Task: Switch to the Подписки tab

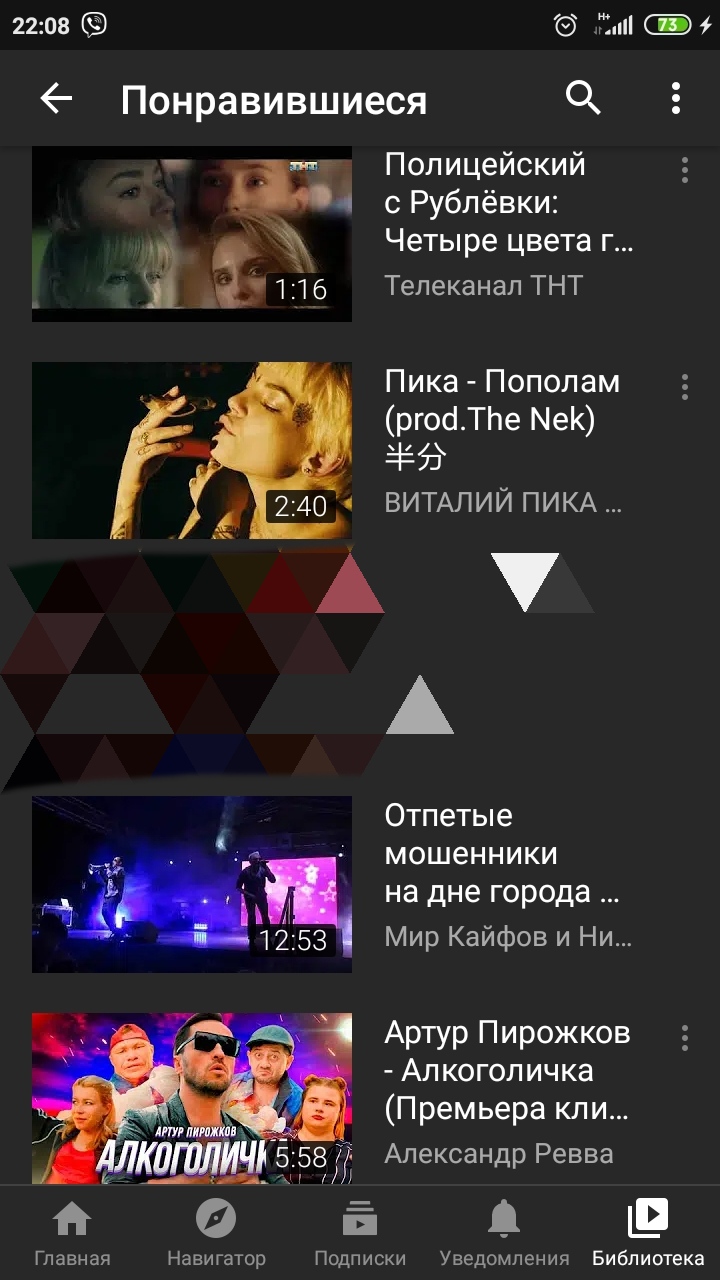Action: (x=360, y=1234)
